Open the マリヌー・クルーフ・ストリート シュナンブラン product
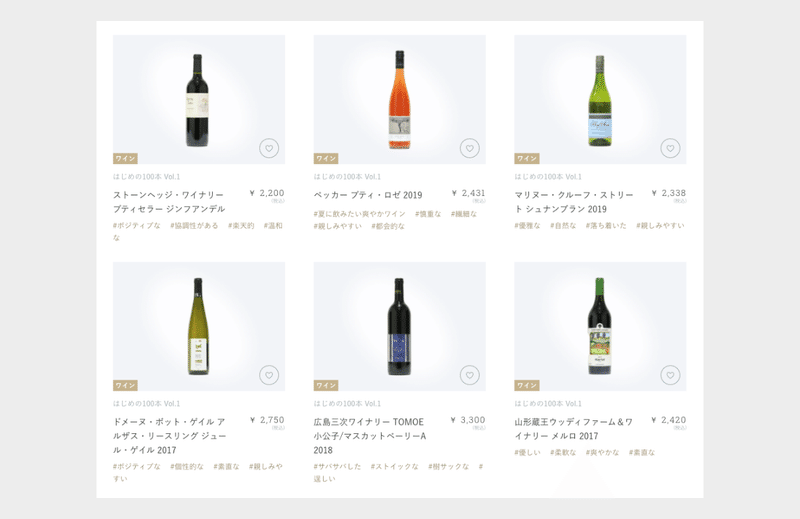This screenshot has height=519, width=800. coord(574,201)
